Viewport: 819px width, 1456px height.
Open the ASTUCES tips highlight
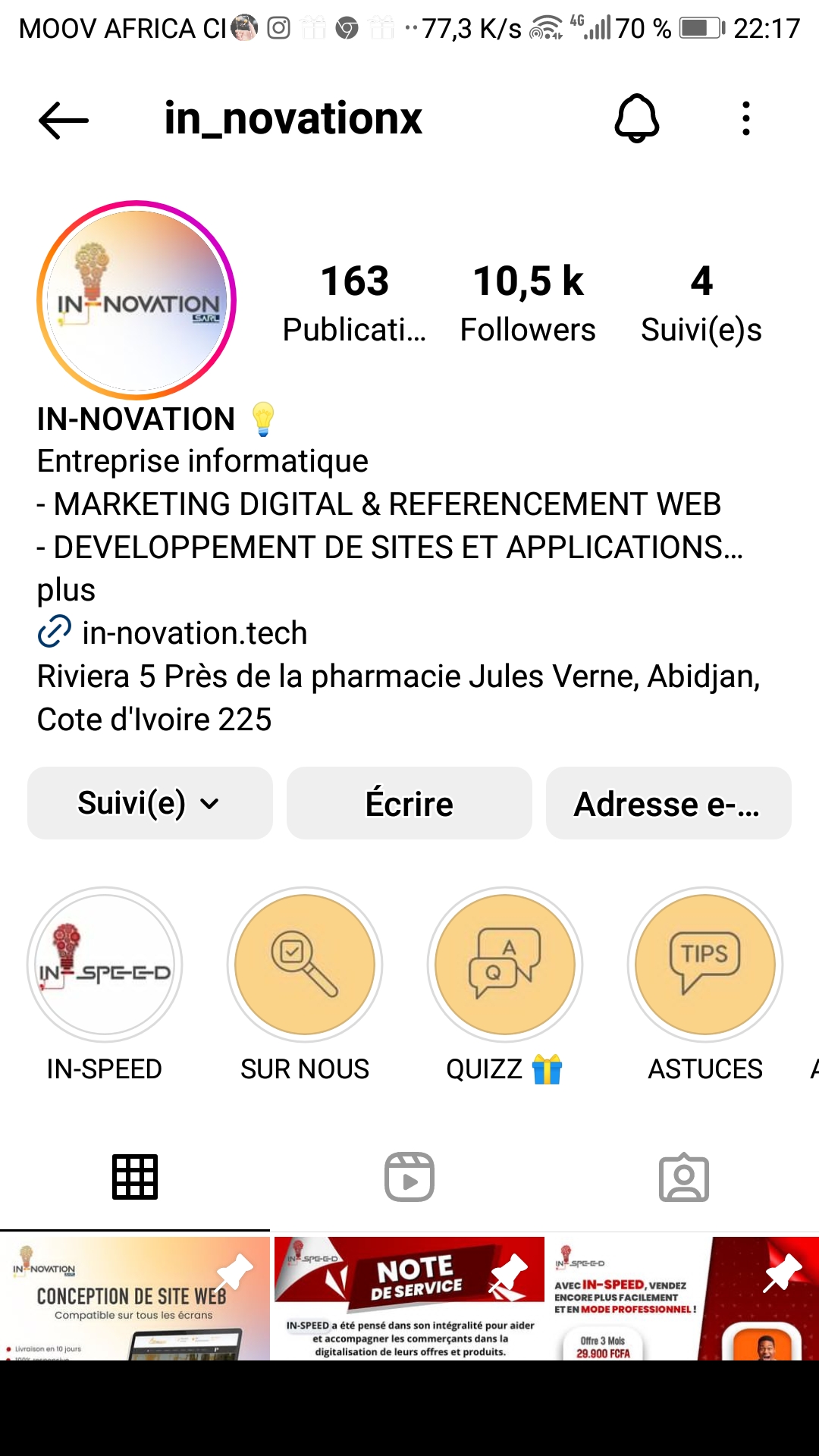705,965
